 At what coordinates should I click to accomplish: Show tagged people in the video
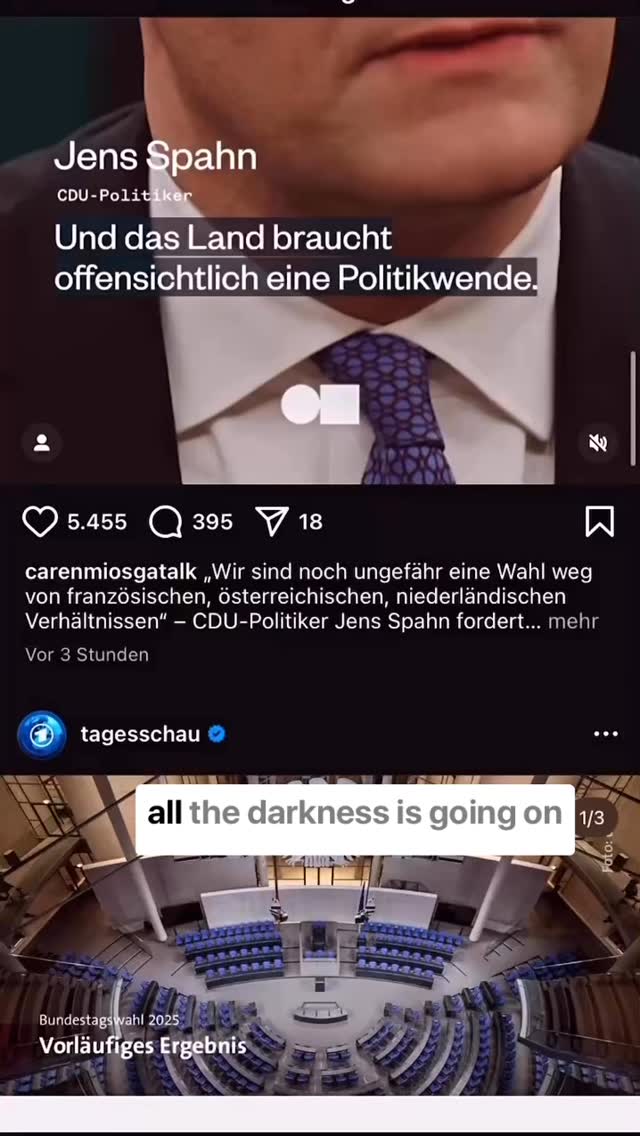(x=42, y=443)
